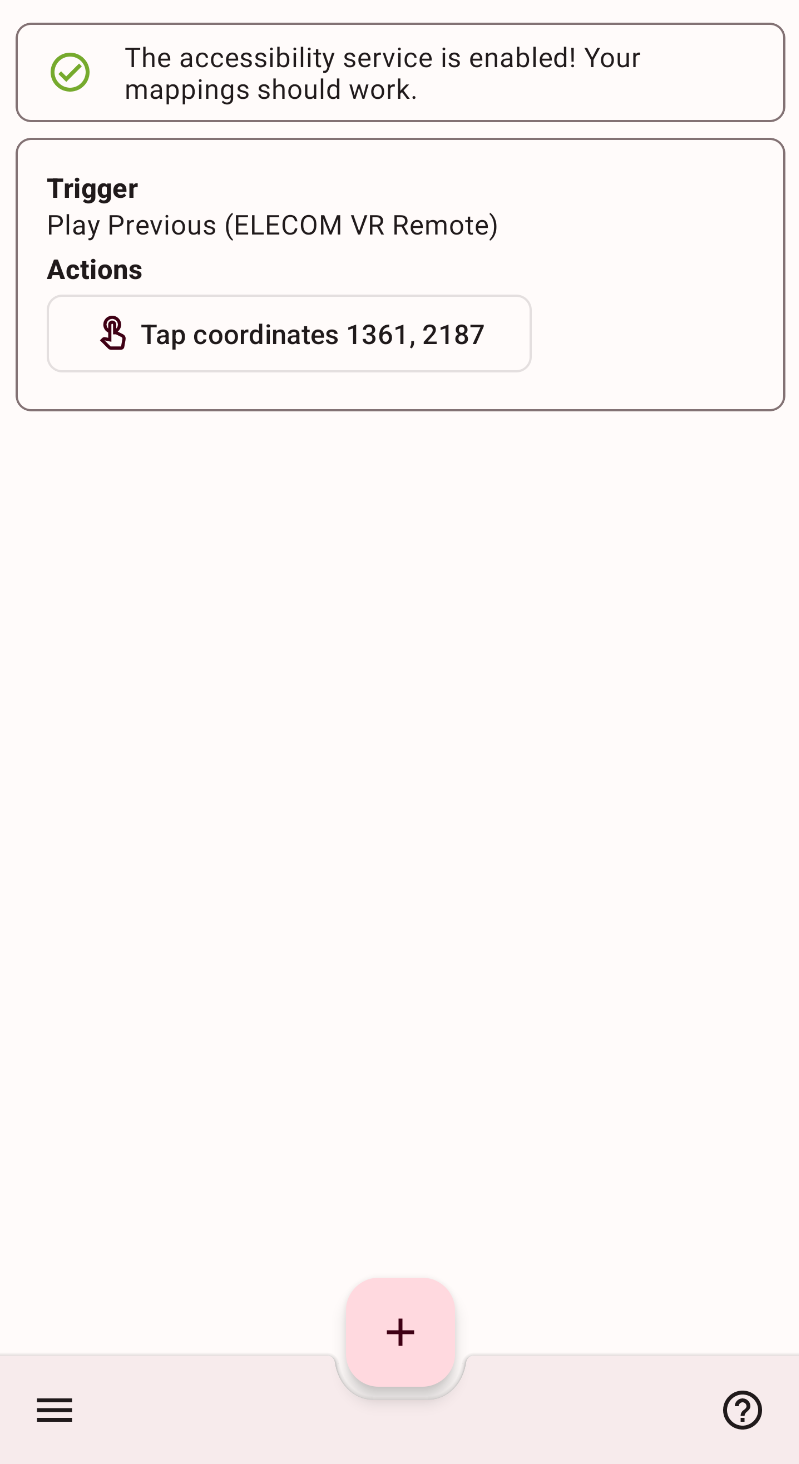Tap the accessibility service enabled banner
The width and height of the screenshot is (799, 1464).
pos(400,73)
